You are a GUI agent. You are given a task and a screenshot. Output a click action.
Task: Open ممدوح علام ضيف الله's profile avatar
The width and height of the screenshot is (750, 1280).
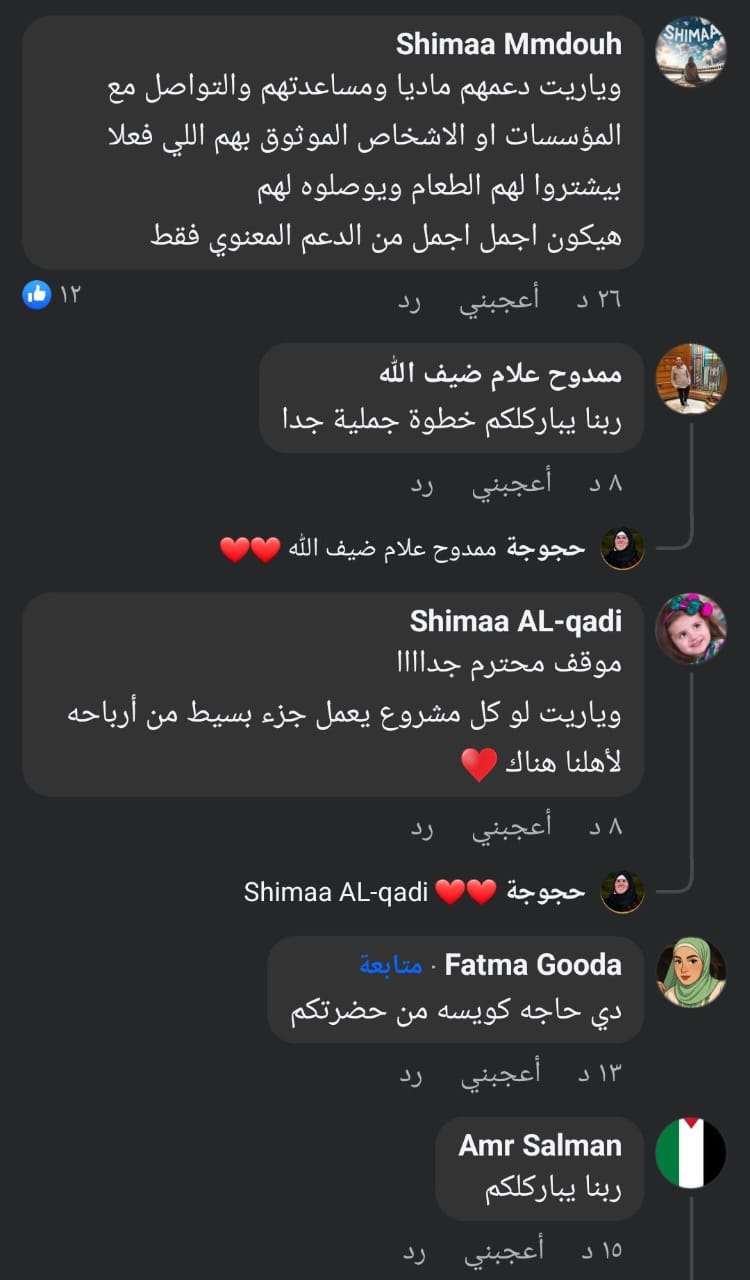(690, 379)
